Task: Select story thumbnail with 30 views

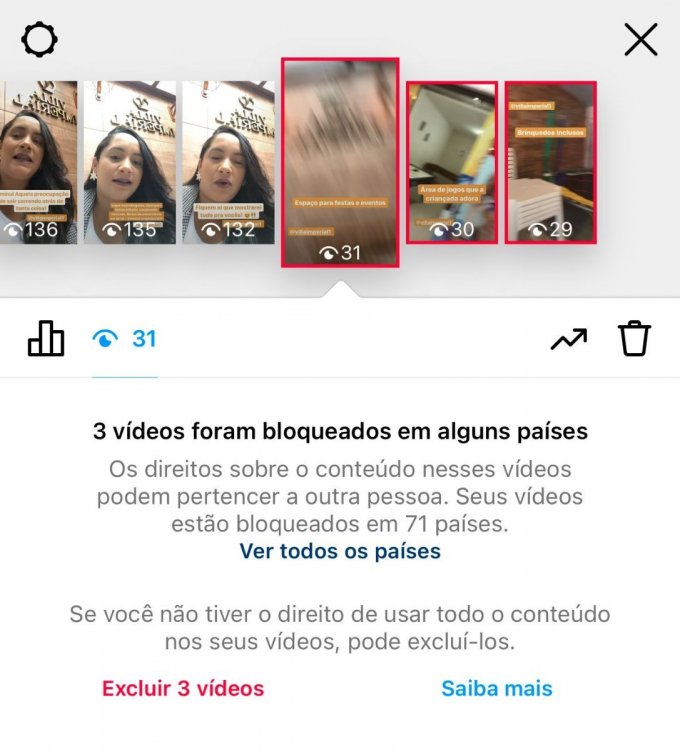Action: (452, 162)
